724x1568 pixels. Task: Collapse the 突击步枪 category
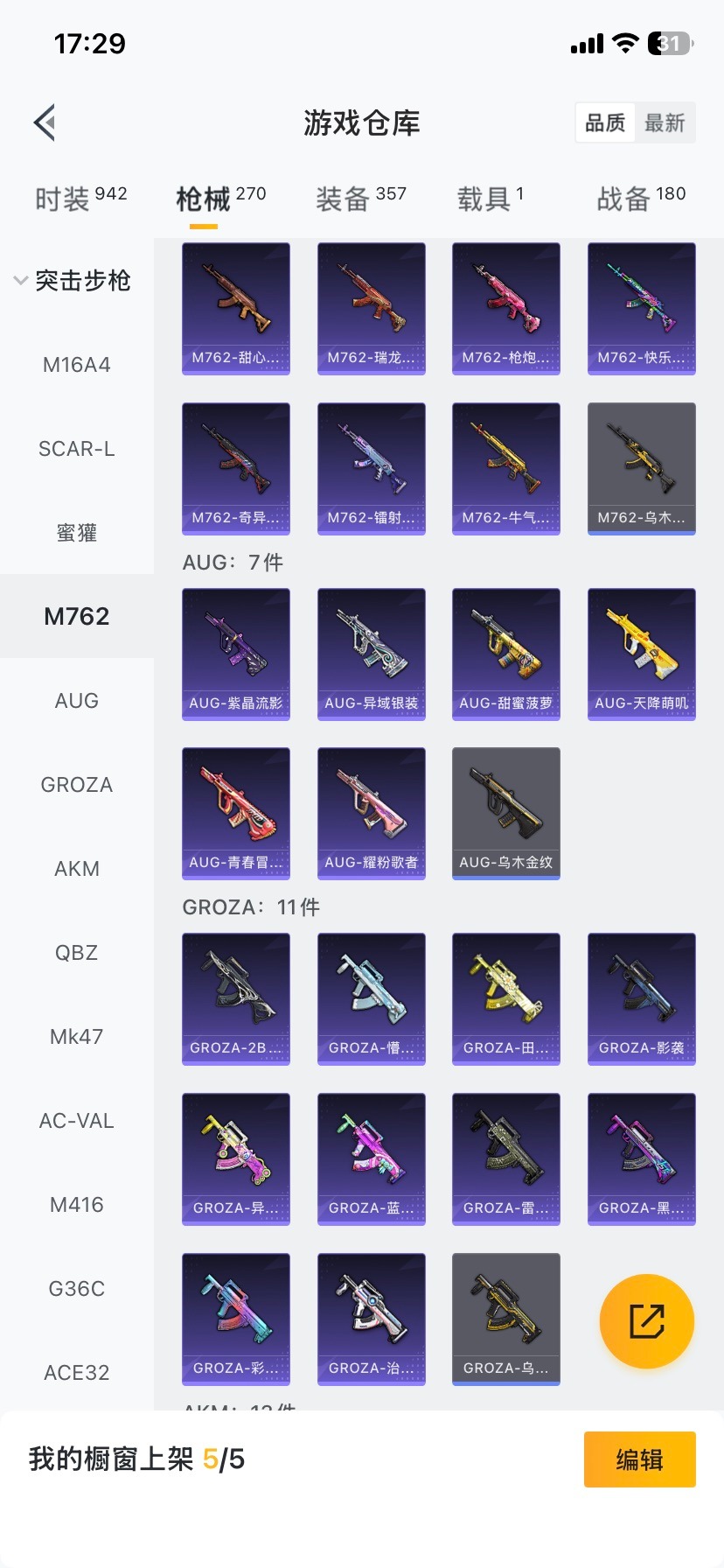click(73, 281)
